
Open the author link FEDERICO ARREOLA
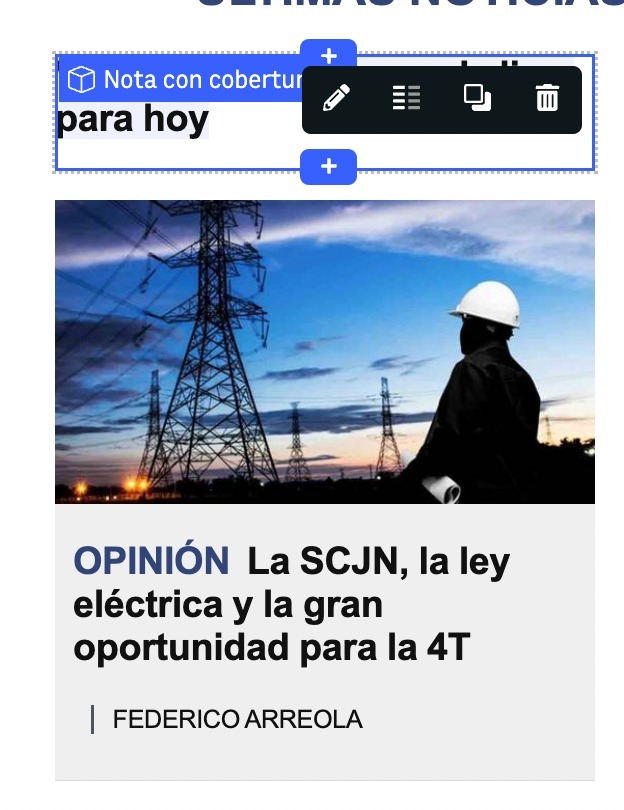[237, 719]
